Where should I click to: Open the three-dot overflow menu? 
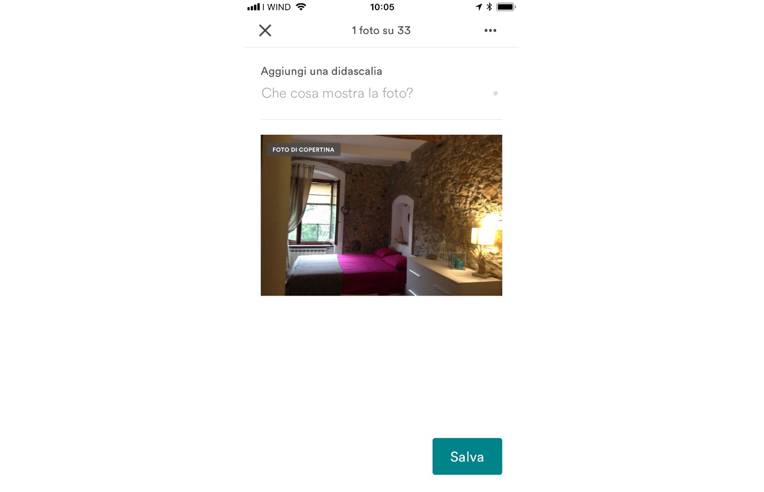click(x=490, y=30)
